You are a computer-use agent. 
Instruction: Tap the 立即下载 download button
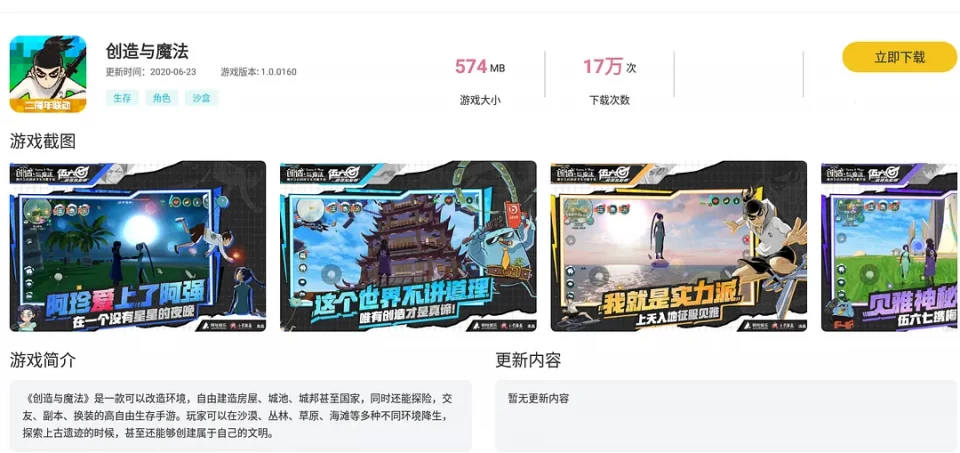(899, 57)
